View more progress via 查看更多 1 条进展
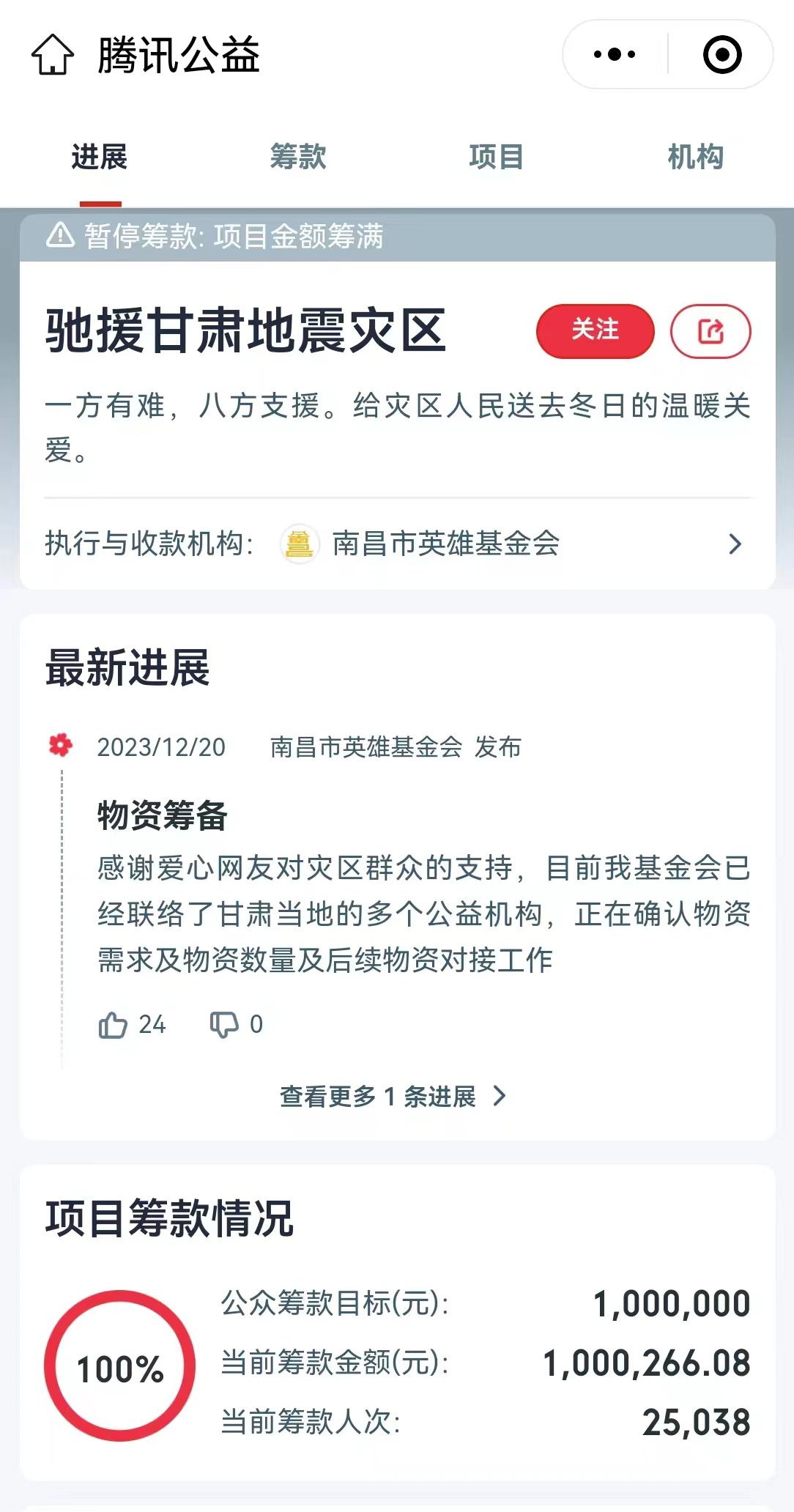The image size is (794, 1512). point(393,1097)
